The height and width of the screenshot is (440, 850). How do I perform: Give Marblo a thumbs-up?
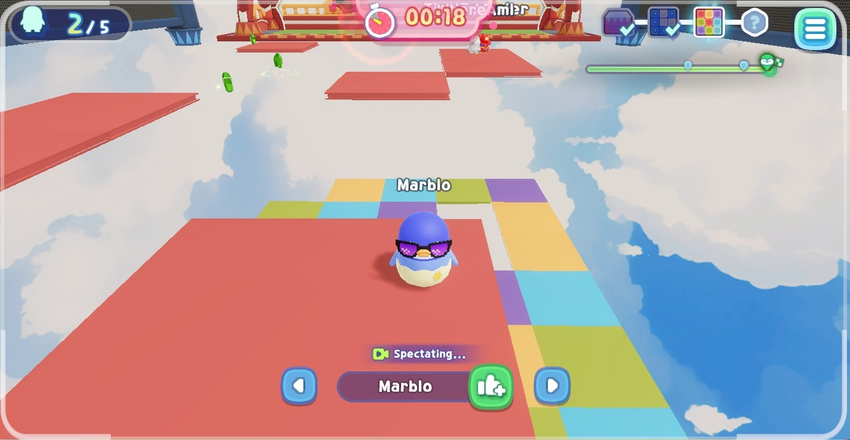tap(491, 386)
